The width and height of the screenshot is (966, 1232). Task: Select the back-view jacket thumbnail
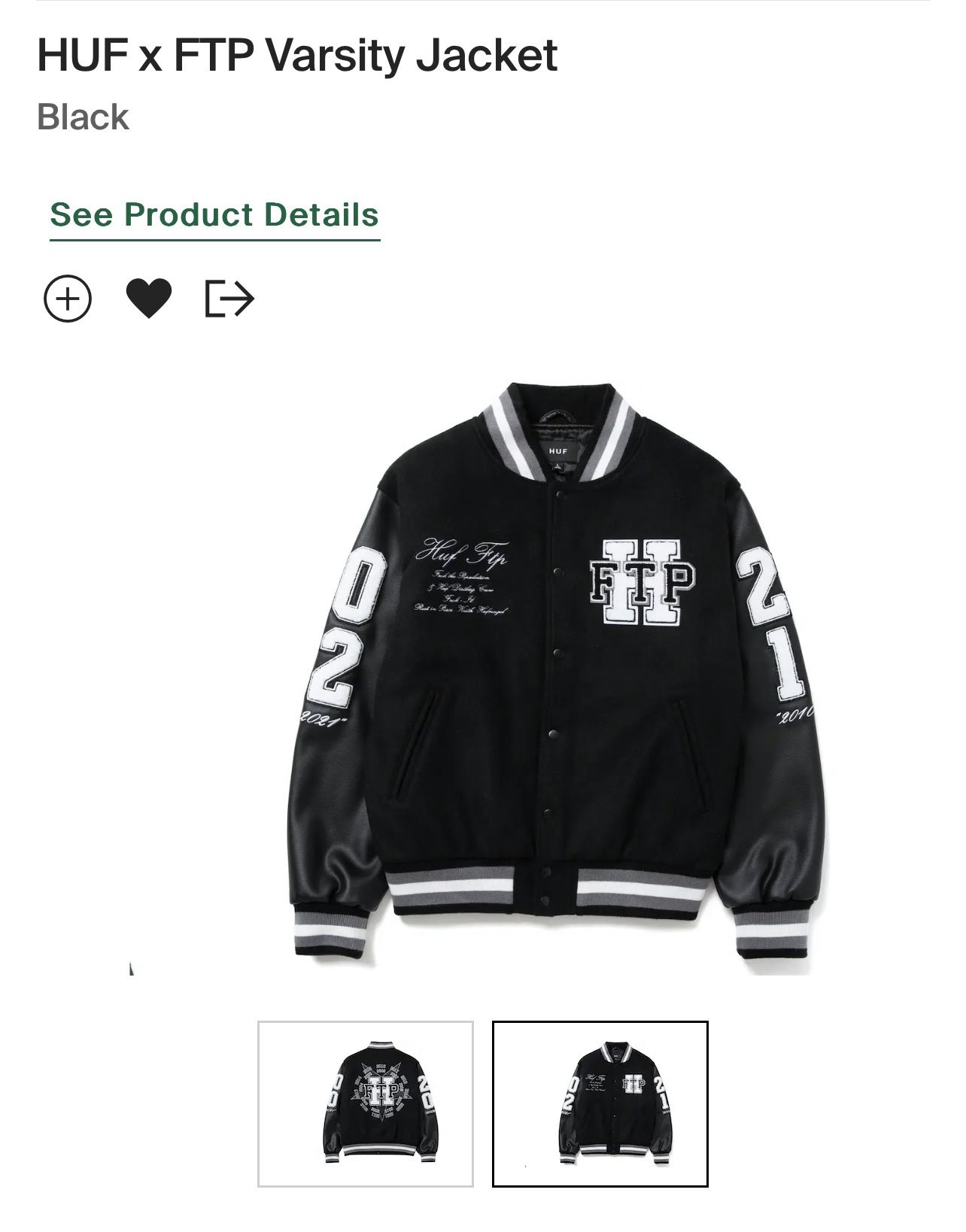coord(366,1104)
